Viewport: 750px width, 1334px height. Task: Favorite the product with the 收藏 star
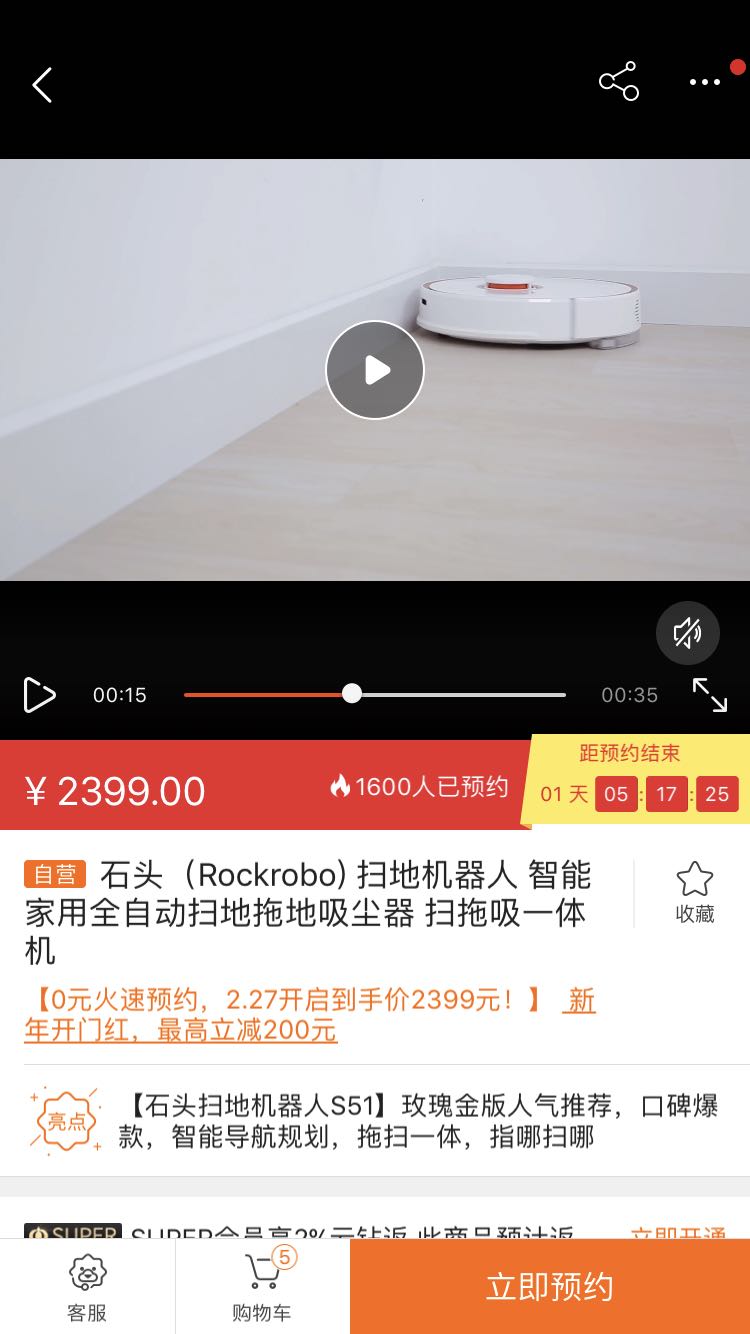[695, 882]
